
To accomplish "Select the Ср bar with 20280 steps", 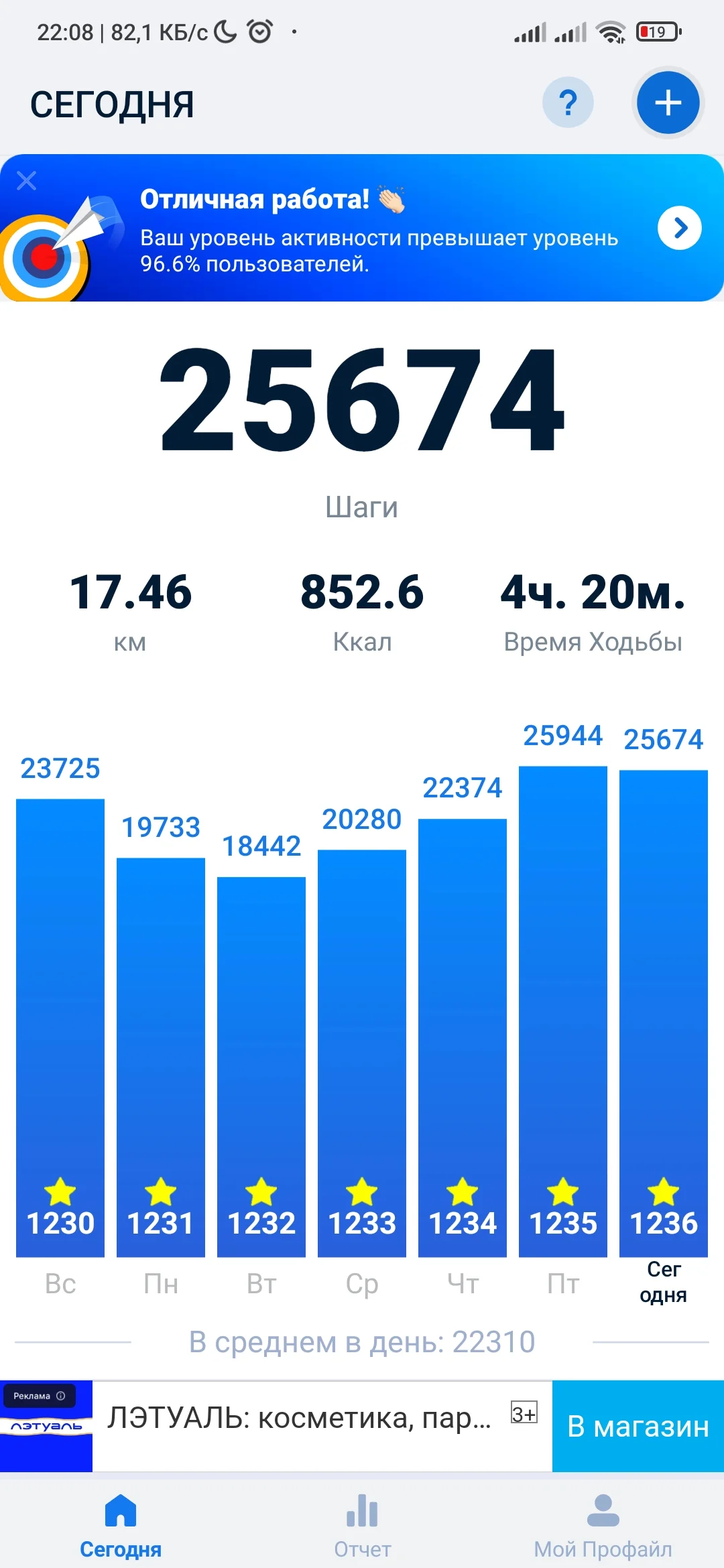I will 362,1052.
